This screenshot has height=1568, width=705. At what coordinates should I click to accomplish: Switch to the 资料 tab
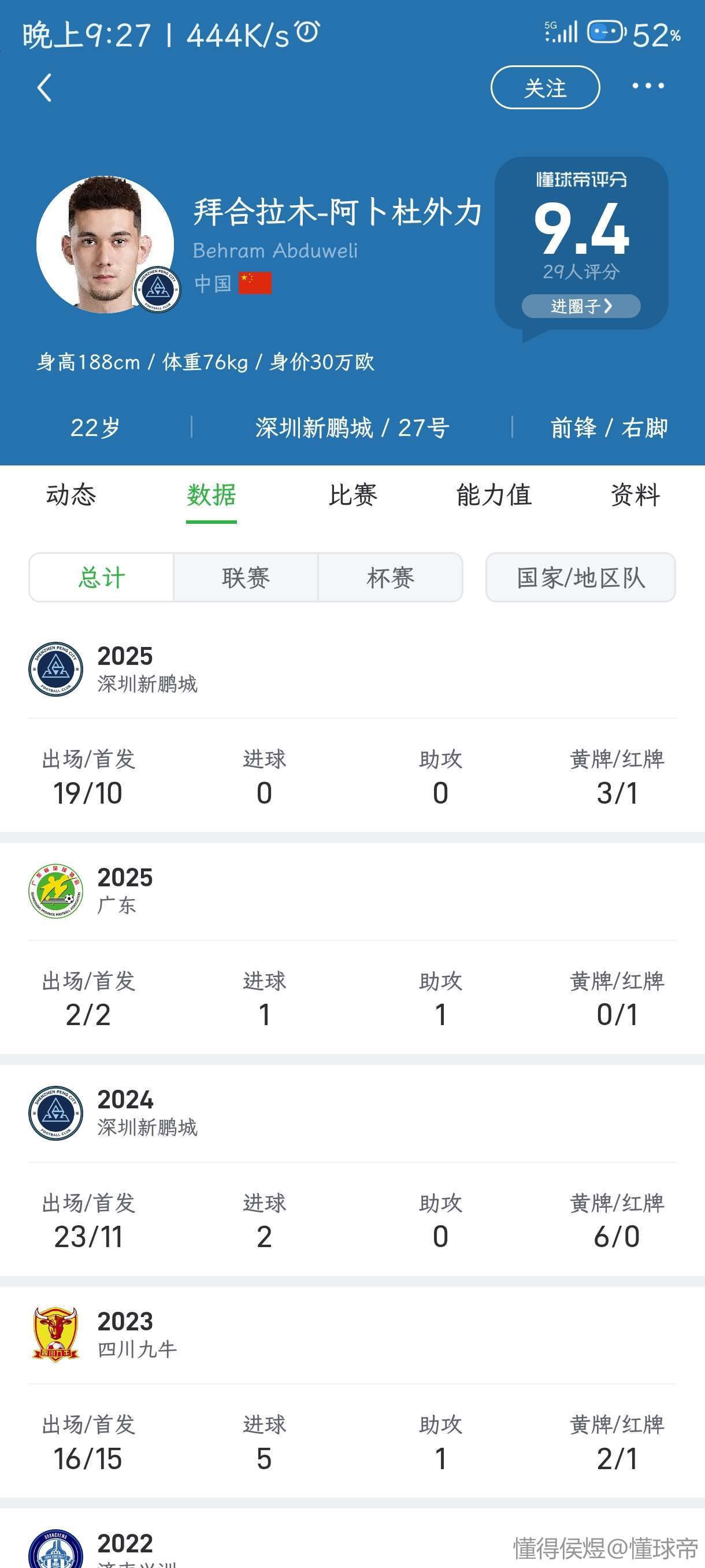click(635, 495)
